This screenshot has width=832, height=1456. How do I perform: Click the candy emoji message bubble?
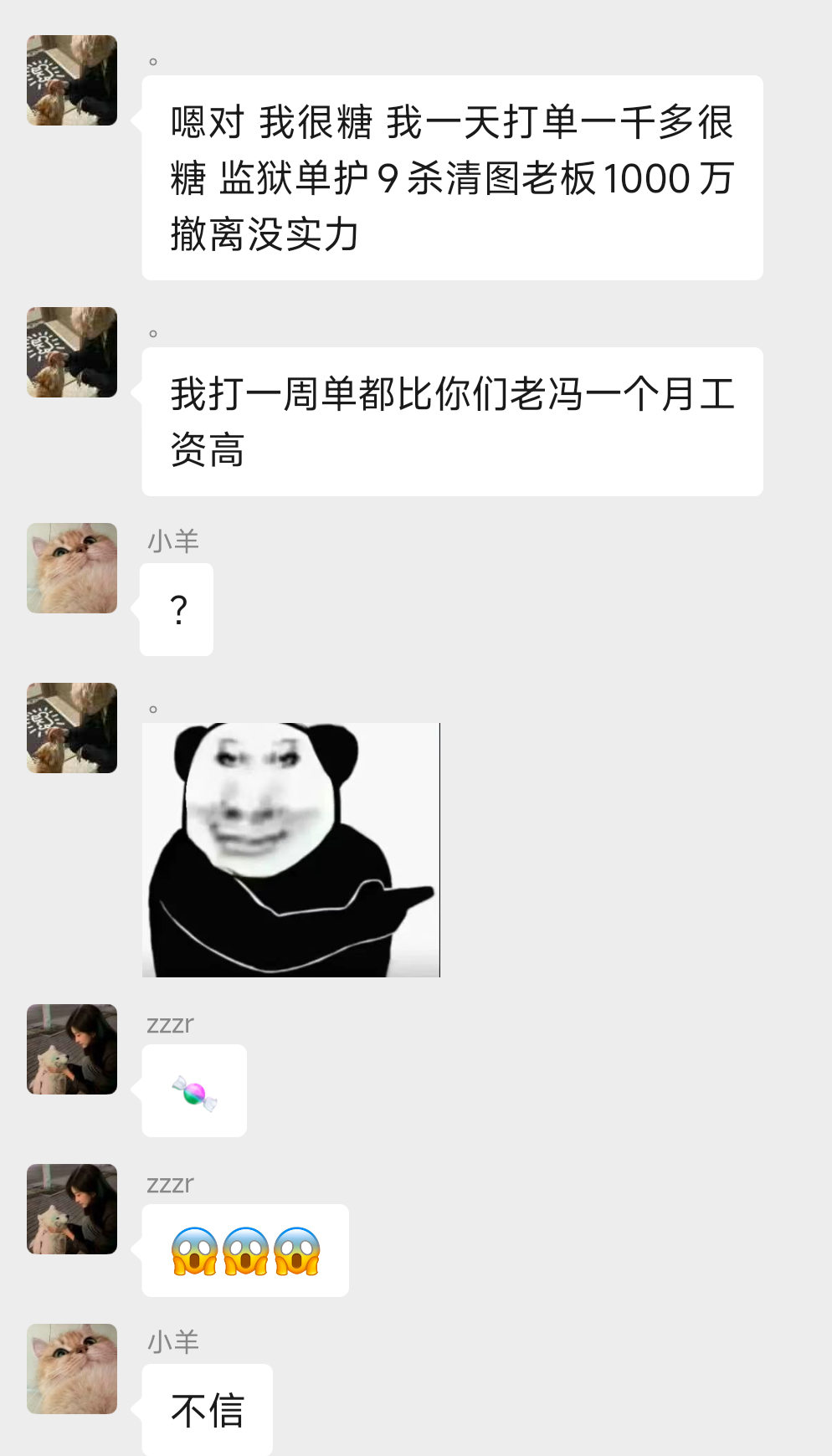pyautogui.click(x=194, y=1091)
